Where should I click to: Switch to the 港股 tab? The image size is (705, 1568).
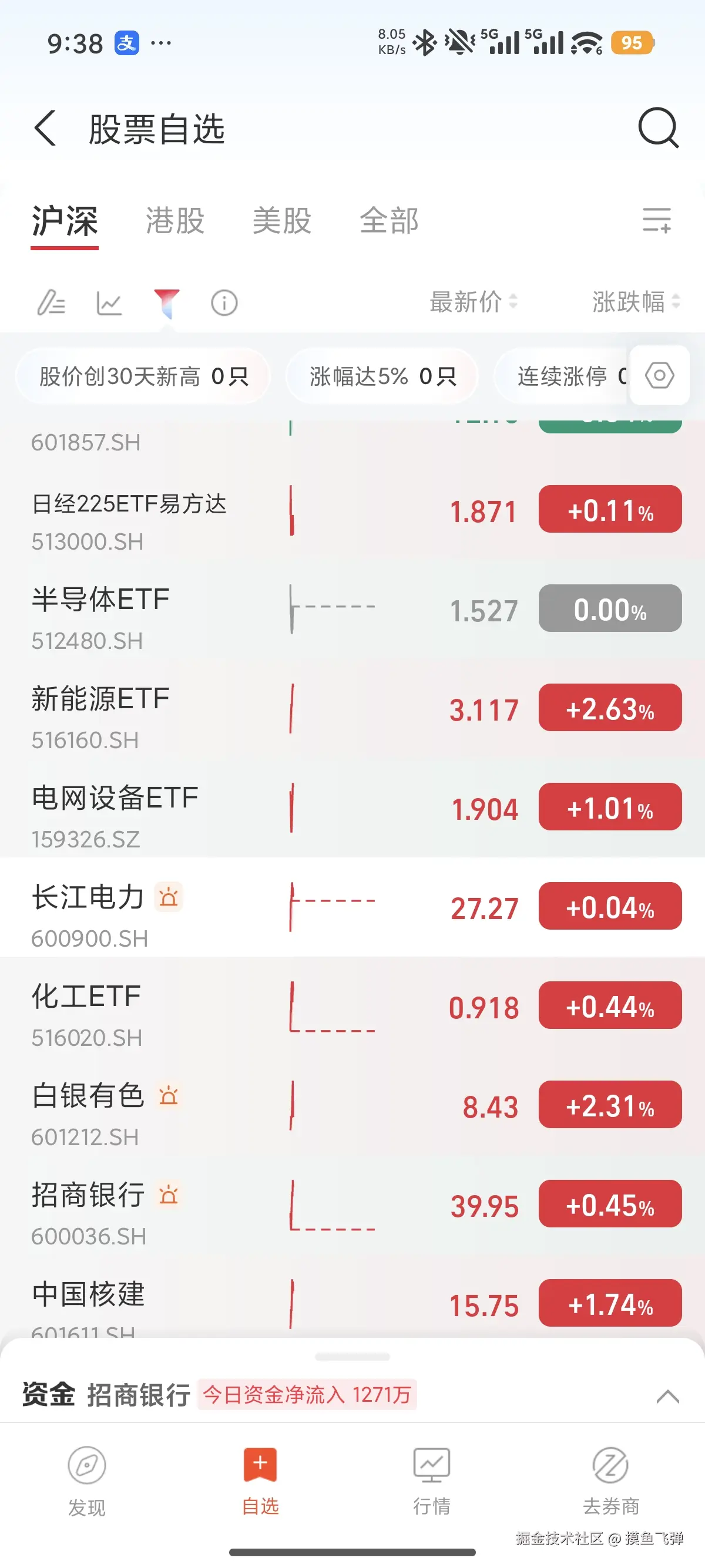point(174,221)
